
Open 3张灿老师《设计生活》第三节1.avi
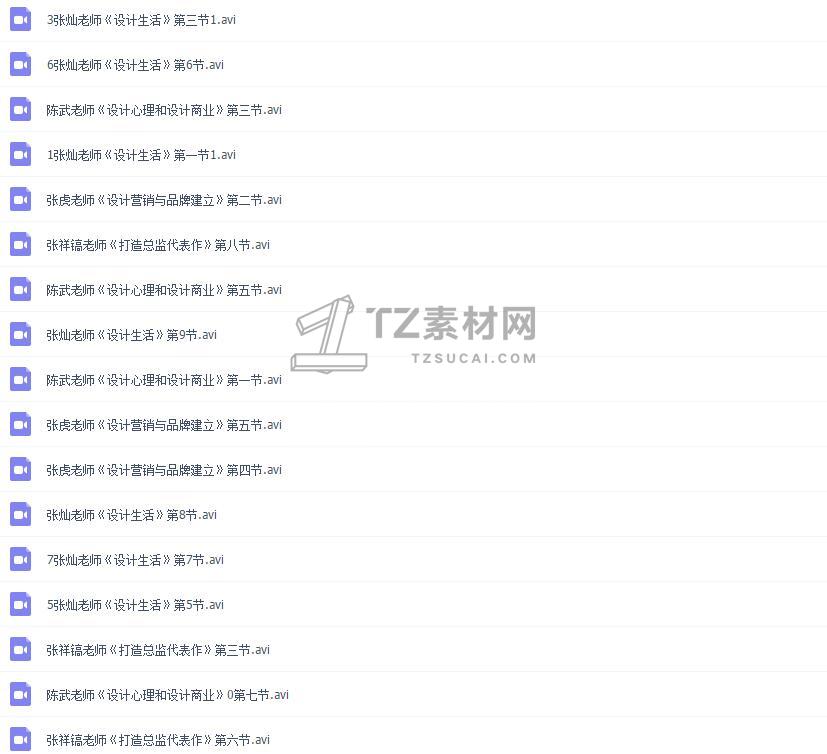(x=142, y=20)
